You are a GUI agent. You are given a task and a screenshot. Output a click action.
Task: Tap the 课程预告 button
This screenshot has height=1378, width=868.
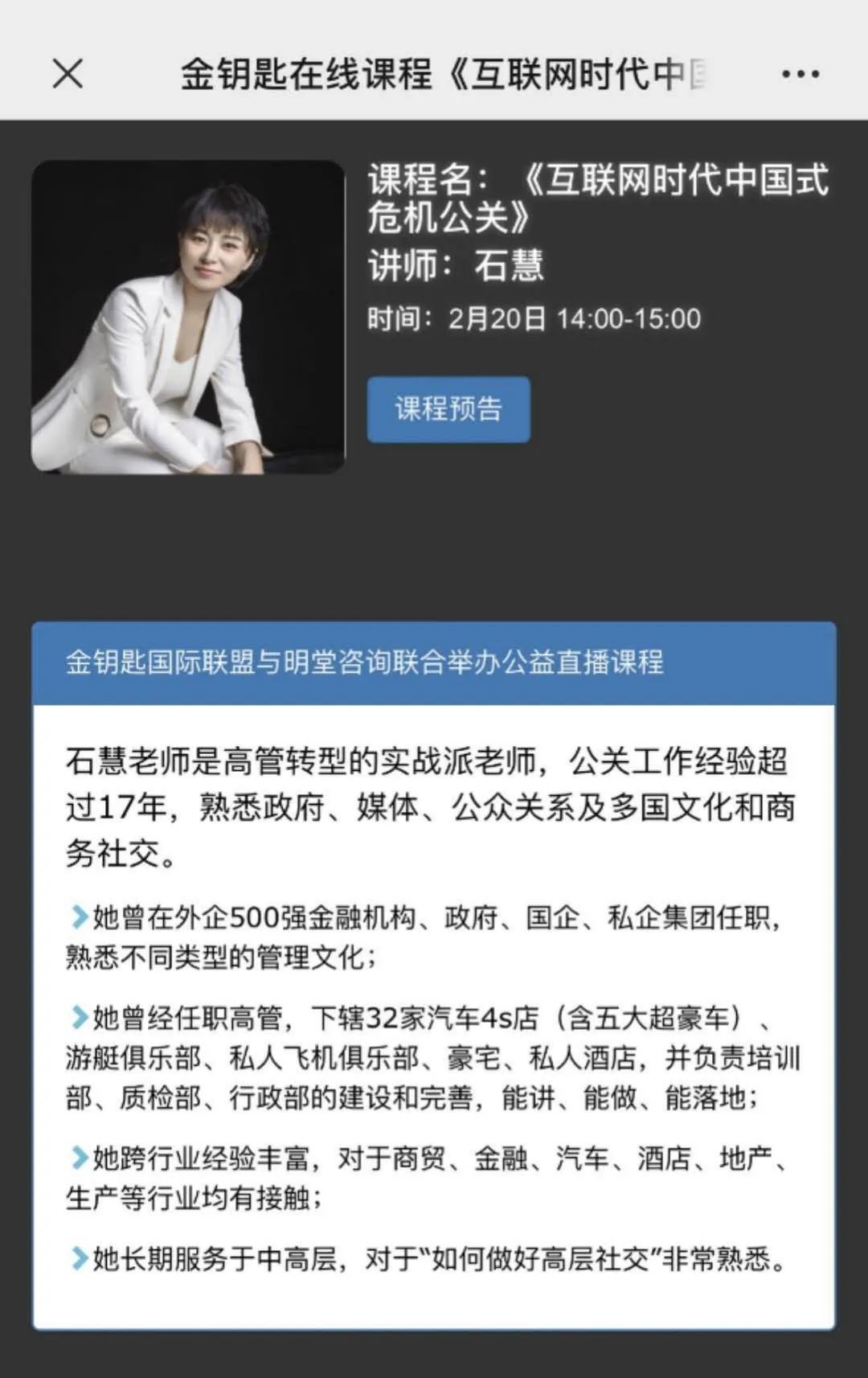pos(448,409)
